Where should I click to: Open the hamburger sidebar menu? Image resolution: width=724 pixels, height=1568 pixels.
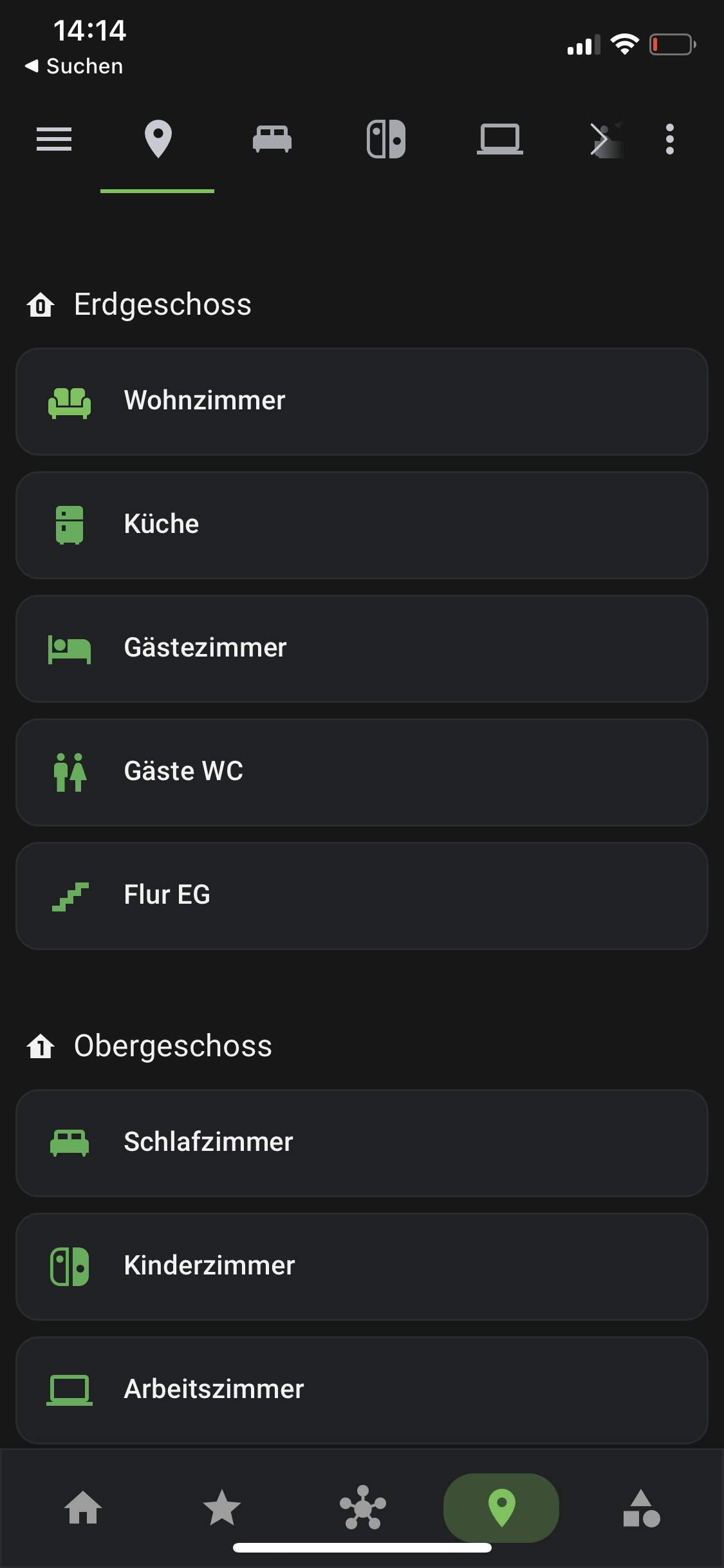tap(54, 139)
